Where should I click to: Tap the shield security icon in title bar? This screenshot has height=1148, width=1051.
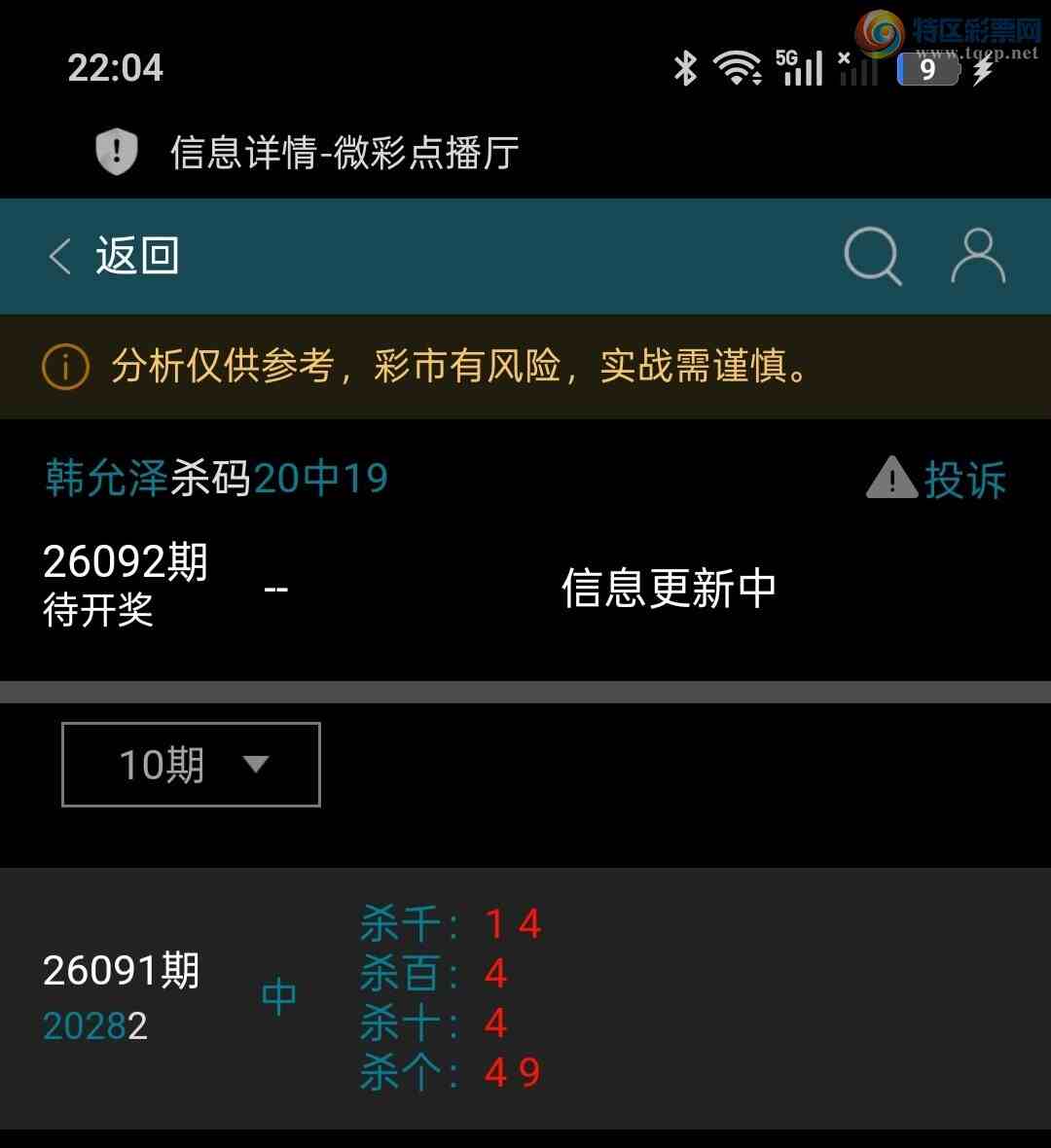pyautogui.click(x=117, y=153)
